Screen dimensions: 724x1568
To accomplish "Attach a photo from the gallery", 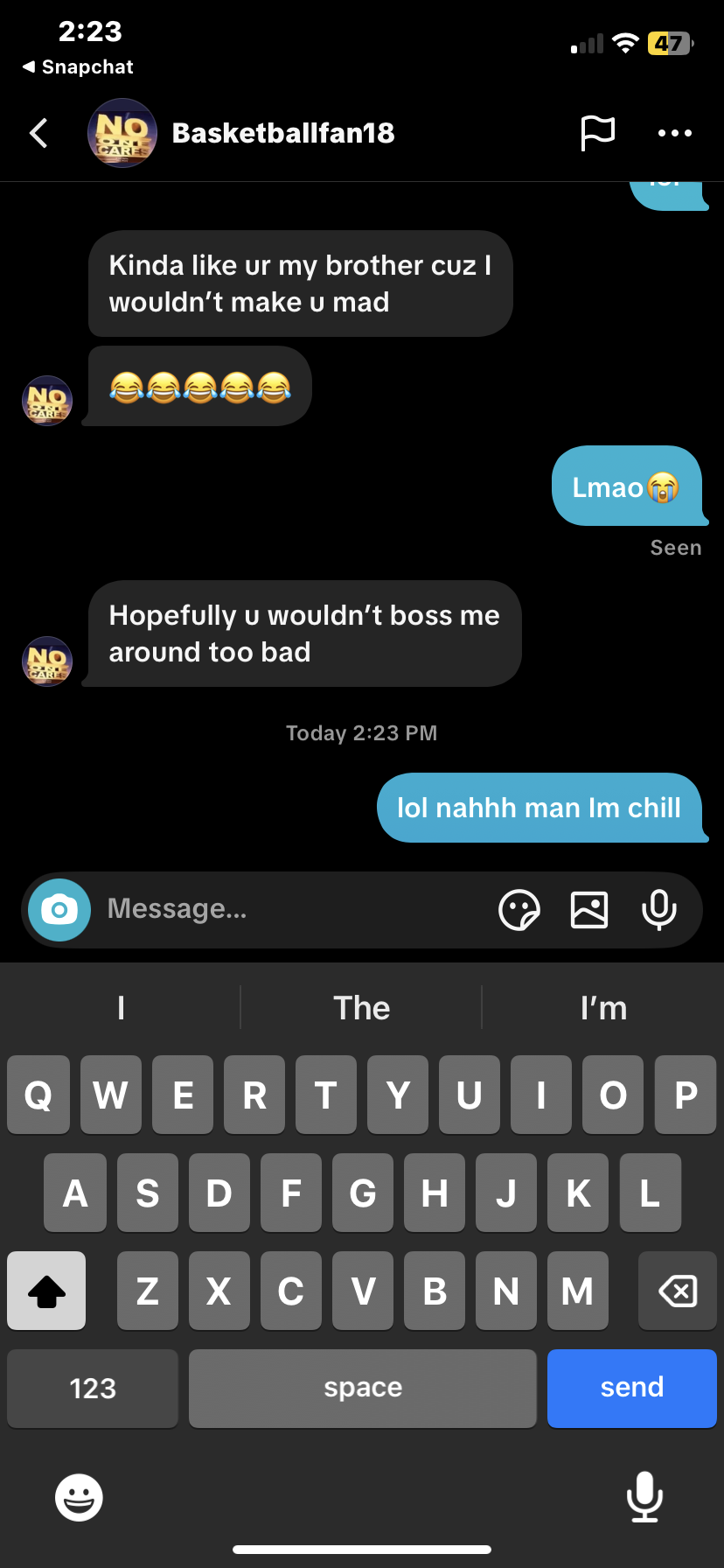I will pyautogui.click(x=589, y=910).
